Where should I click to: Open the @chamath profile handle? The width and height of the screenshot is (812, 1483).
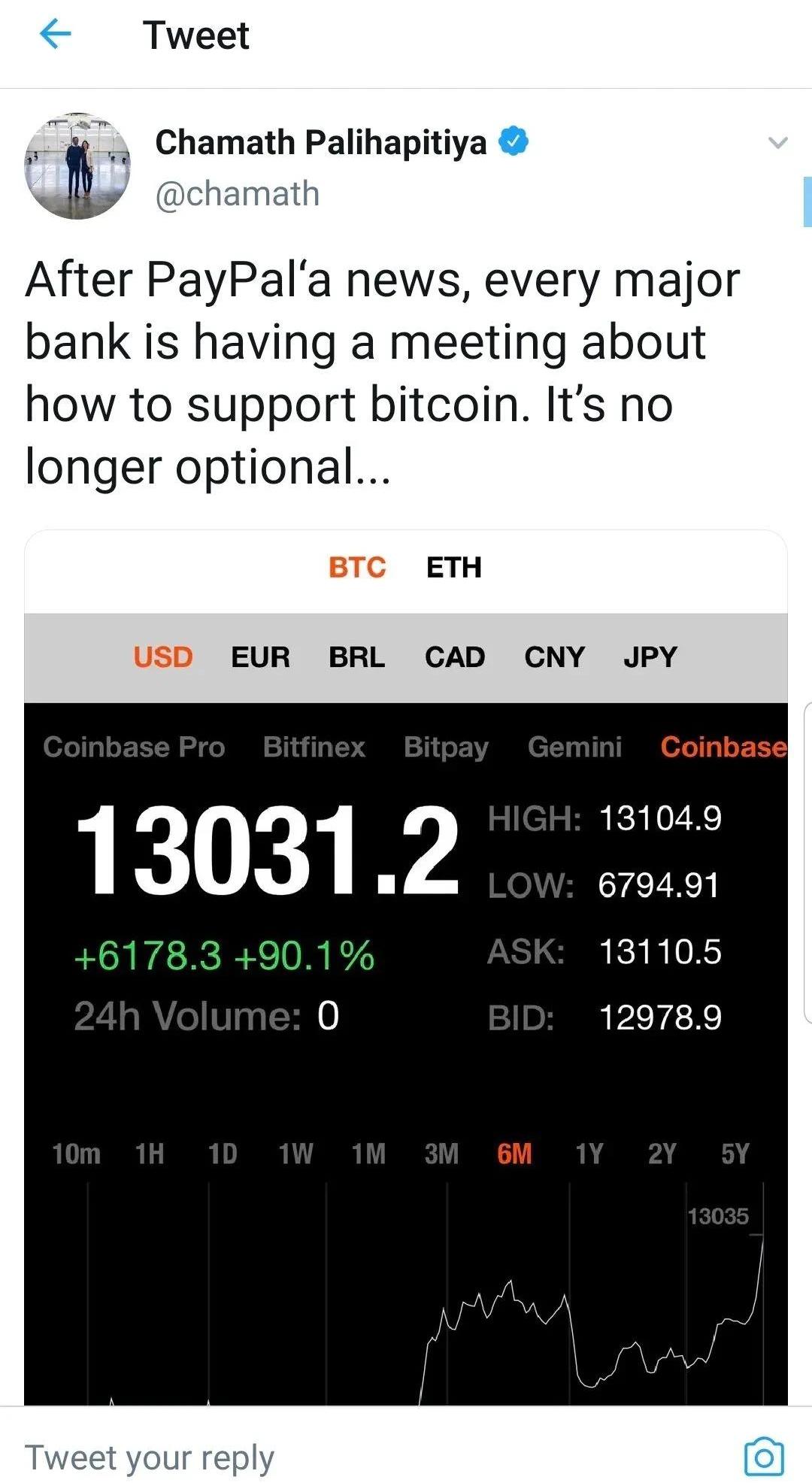pyautogui.click(x=237, y=194)
